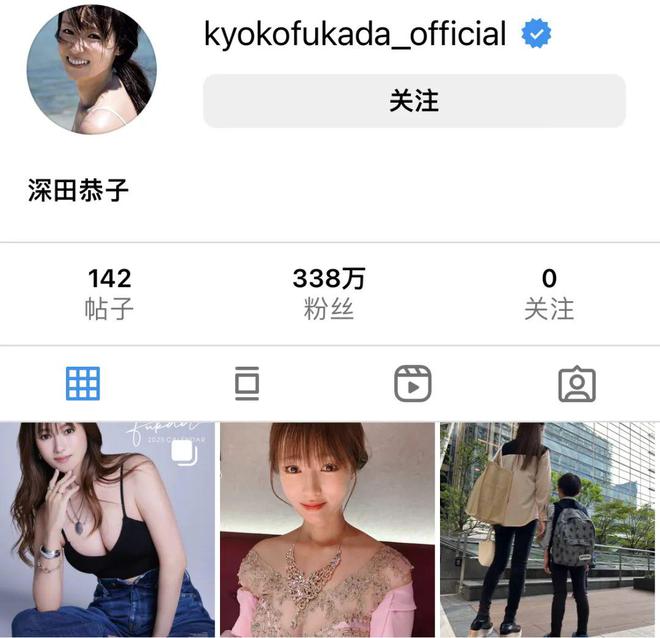Tap the 关注 follow button
This screenshot has width=660, height=638.
(x=414, y=101)
